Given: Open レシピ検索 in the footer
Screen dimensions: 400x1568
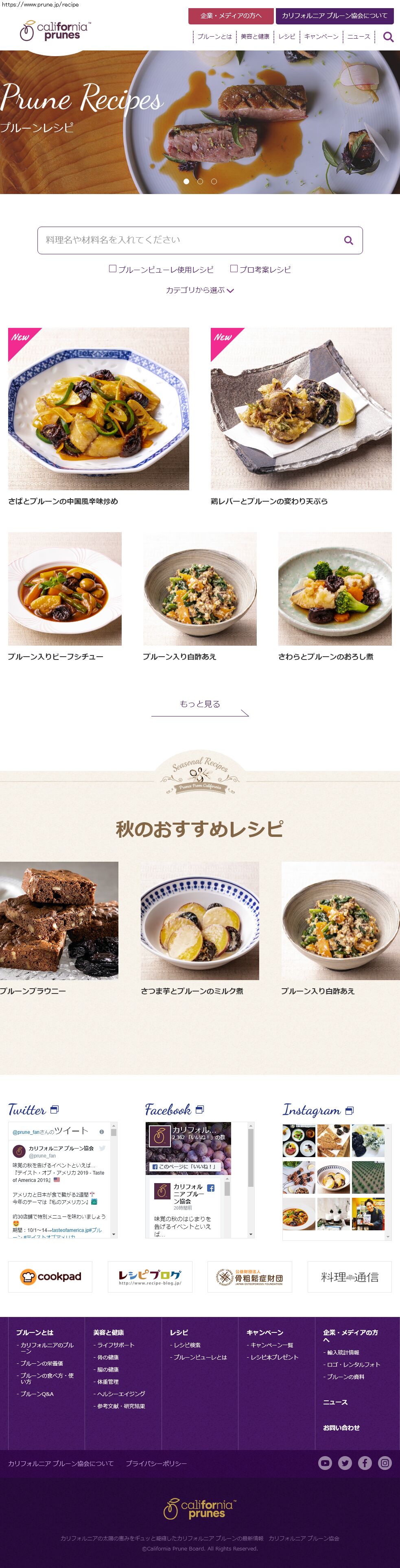Looking at the screenshot, I should click(187, 1345).
